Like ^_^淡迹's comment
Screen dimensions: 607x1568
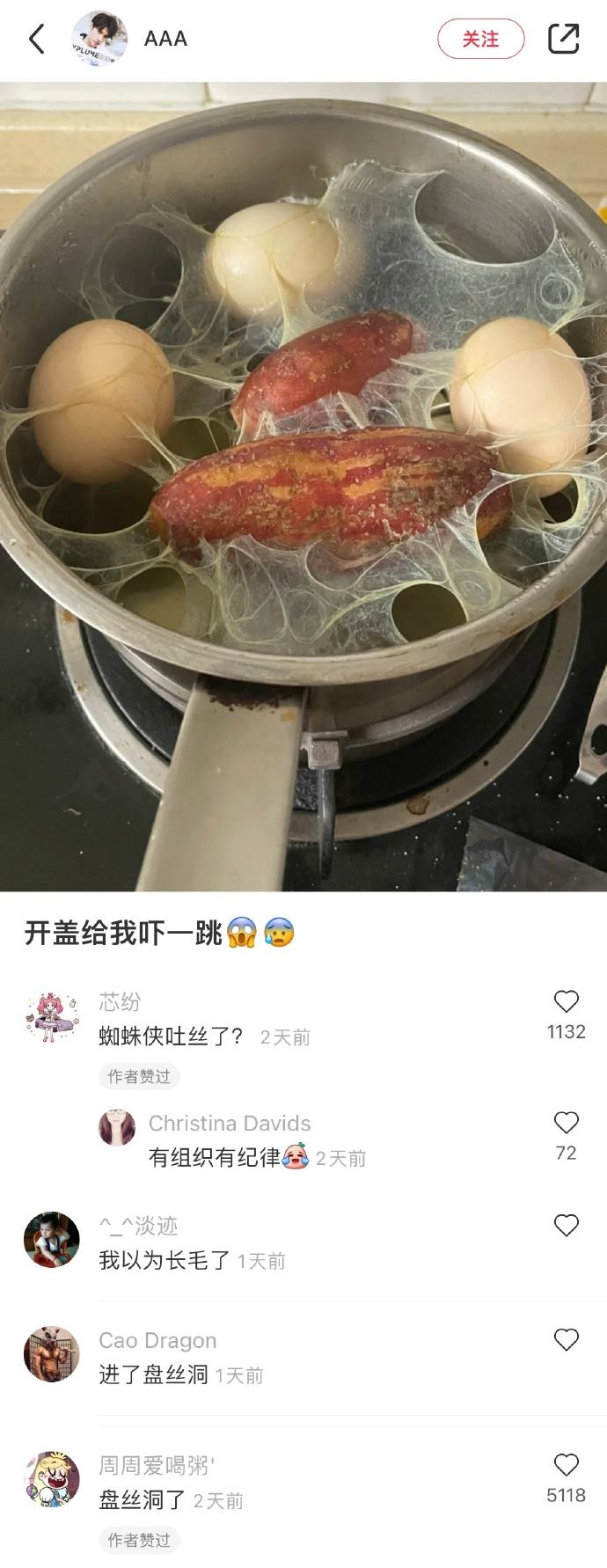566,1226
